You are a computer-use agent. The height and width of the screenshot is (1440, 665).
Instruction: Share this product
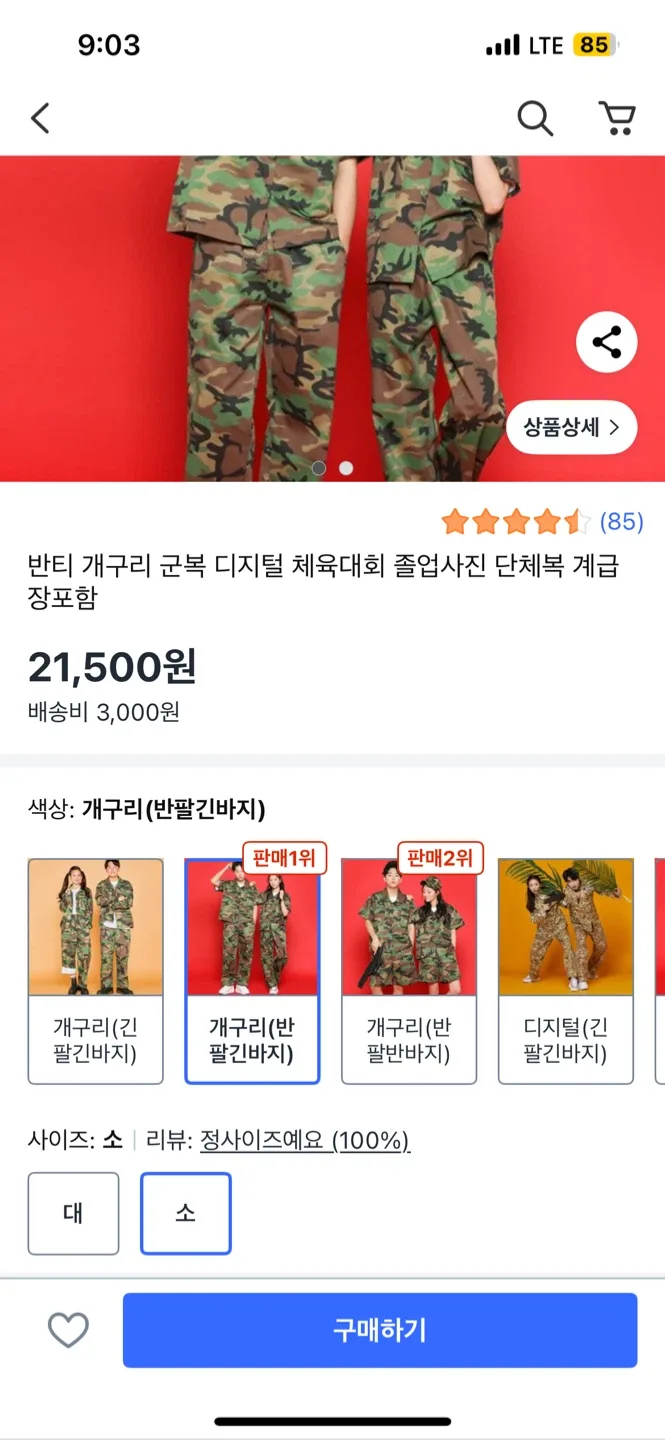click(606, 343)
